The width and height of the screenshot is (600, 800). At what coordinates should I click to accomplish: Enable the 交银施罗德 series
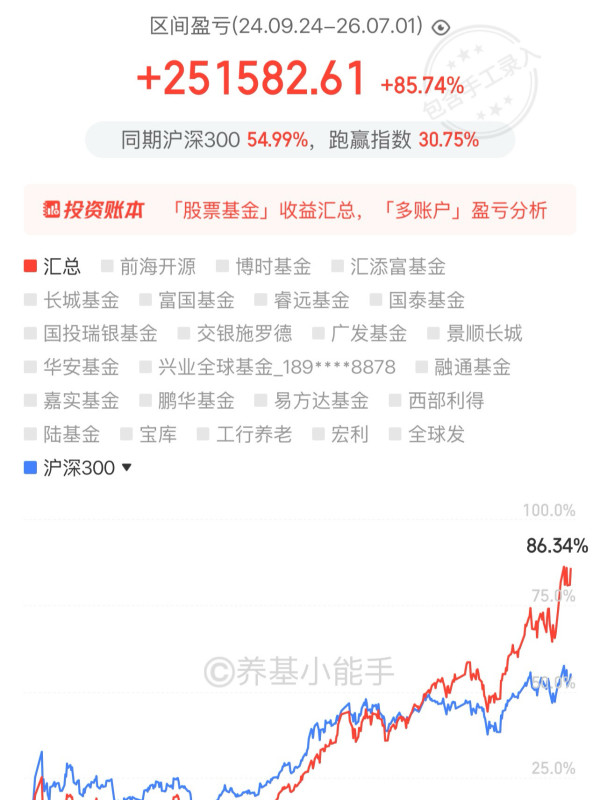tap(235, 334)
